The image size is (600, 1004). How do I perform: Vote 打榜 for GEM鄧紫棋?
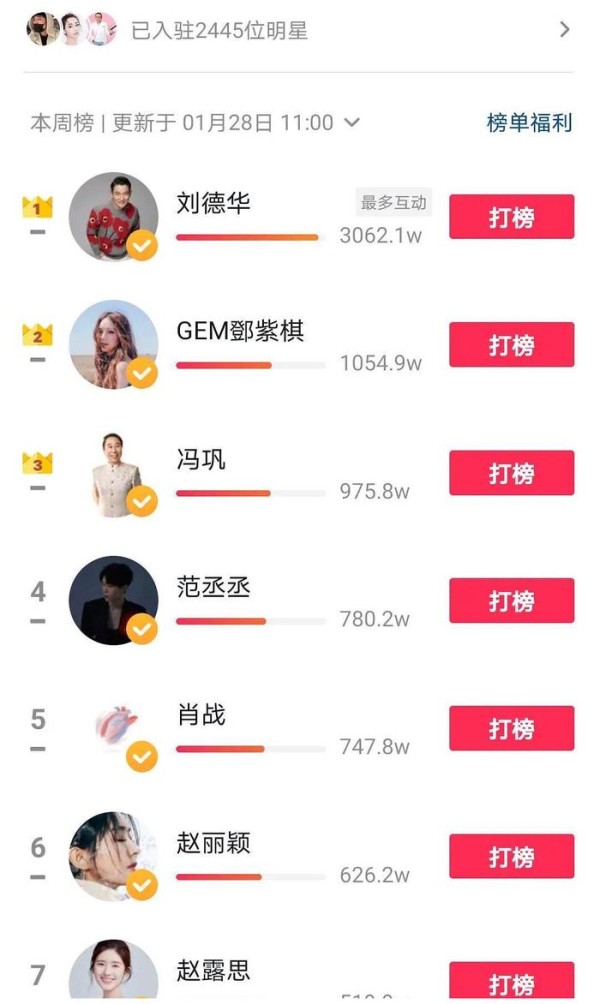pyautogui.click(x=512, y=344)
